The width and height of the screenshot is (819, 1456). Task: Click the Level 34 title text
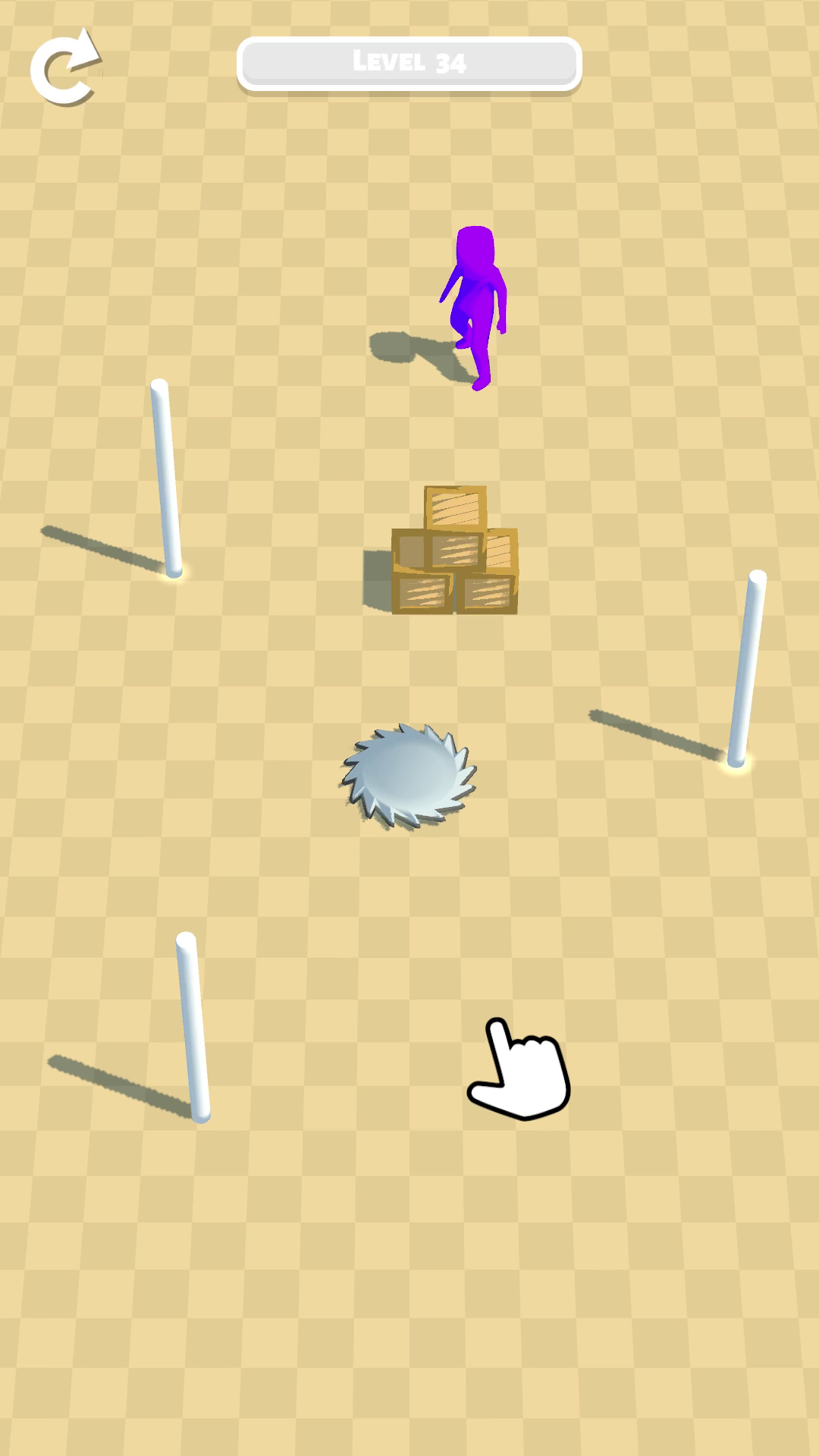[409, 63]
